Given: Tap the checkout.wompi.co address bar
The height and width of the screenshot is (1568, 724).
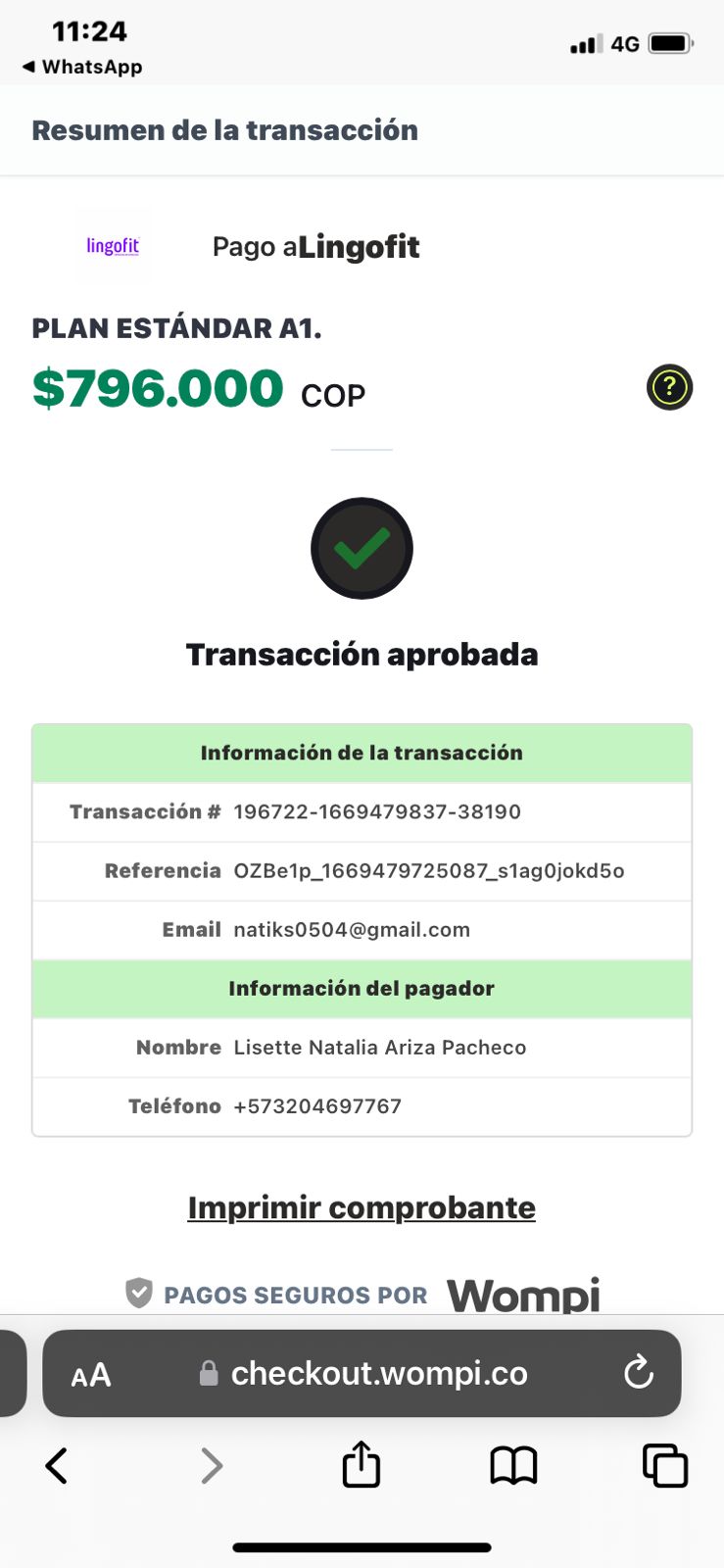Looking at the screenshot, I should [x=378, y=1374].
